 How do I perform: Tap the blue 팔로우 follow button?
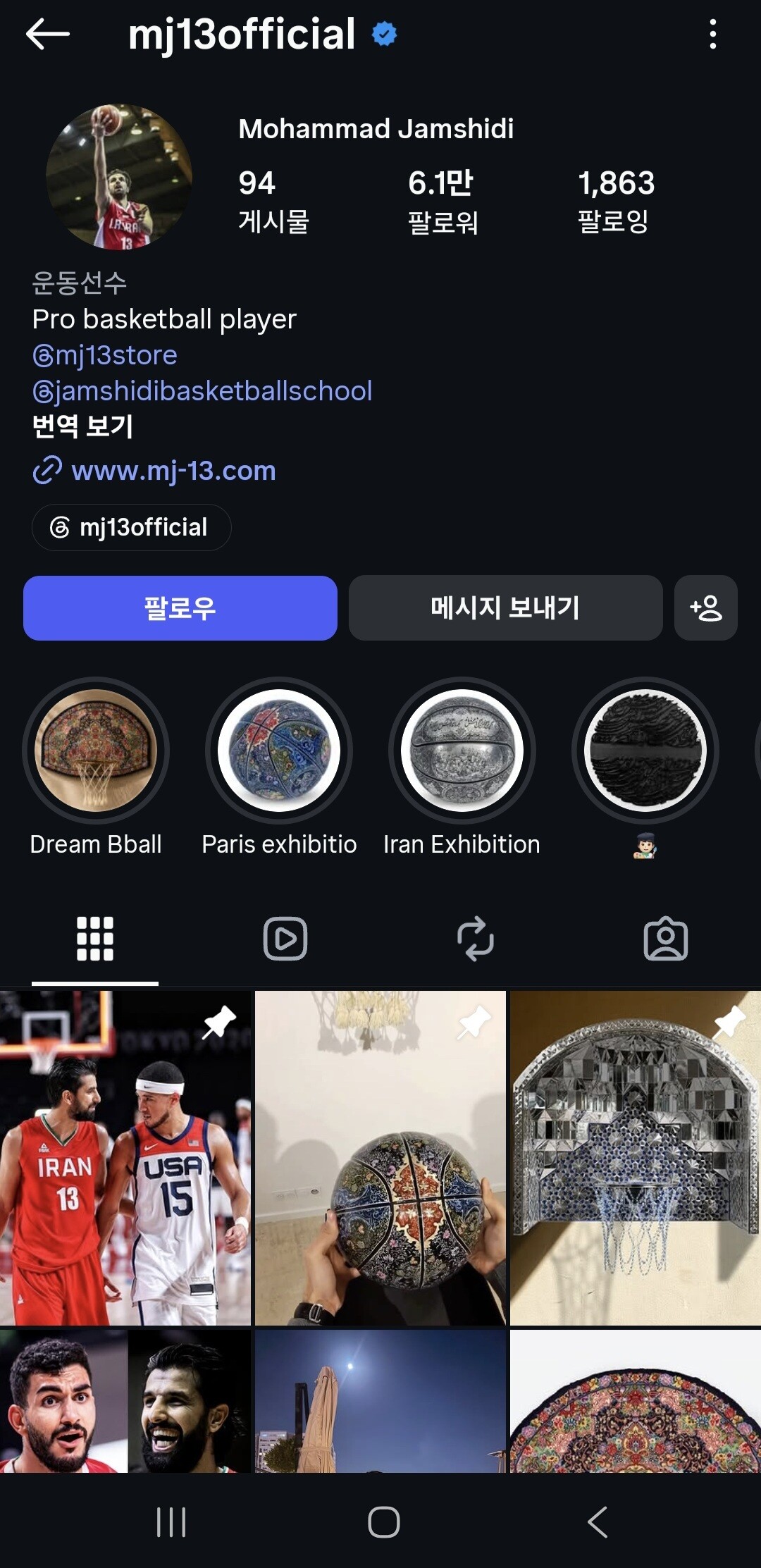(180, 608)
